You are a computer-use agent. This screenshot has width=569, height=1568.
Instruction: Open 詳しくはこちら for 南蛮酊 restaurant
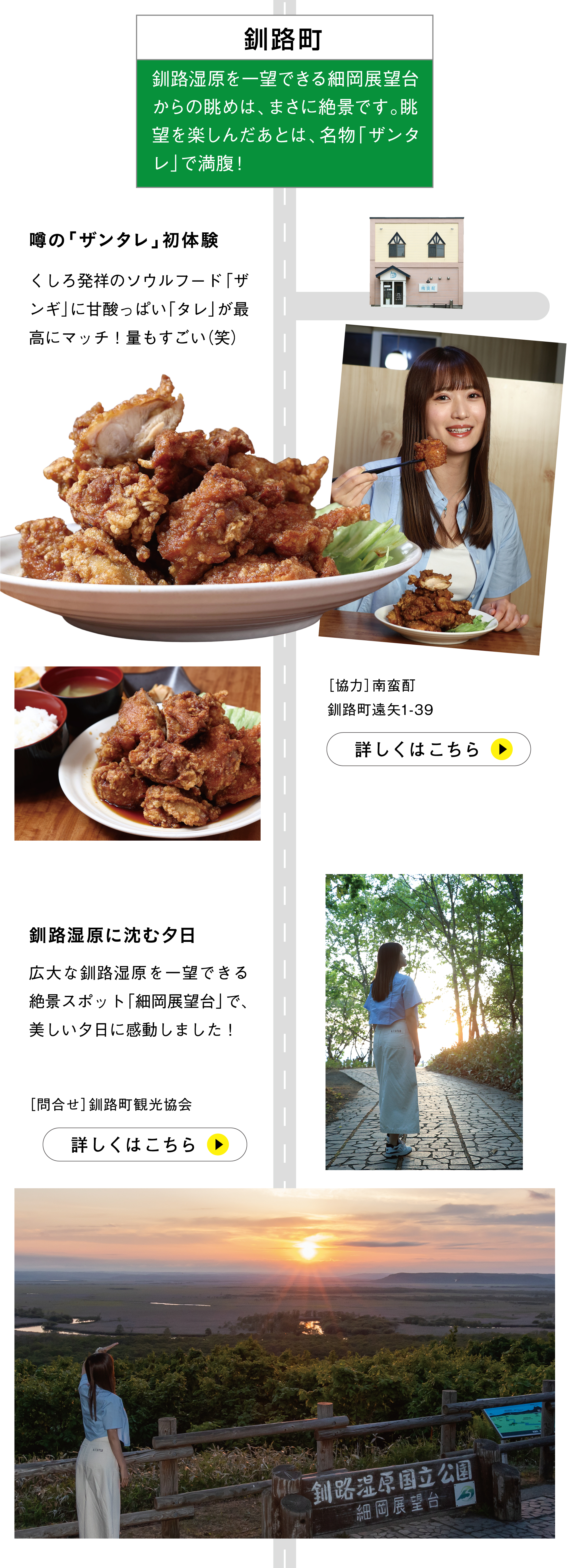428,749
